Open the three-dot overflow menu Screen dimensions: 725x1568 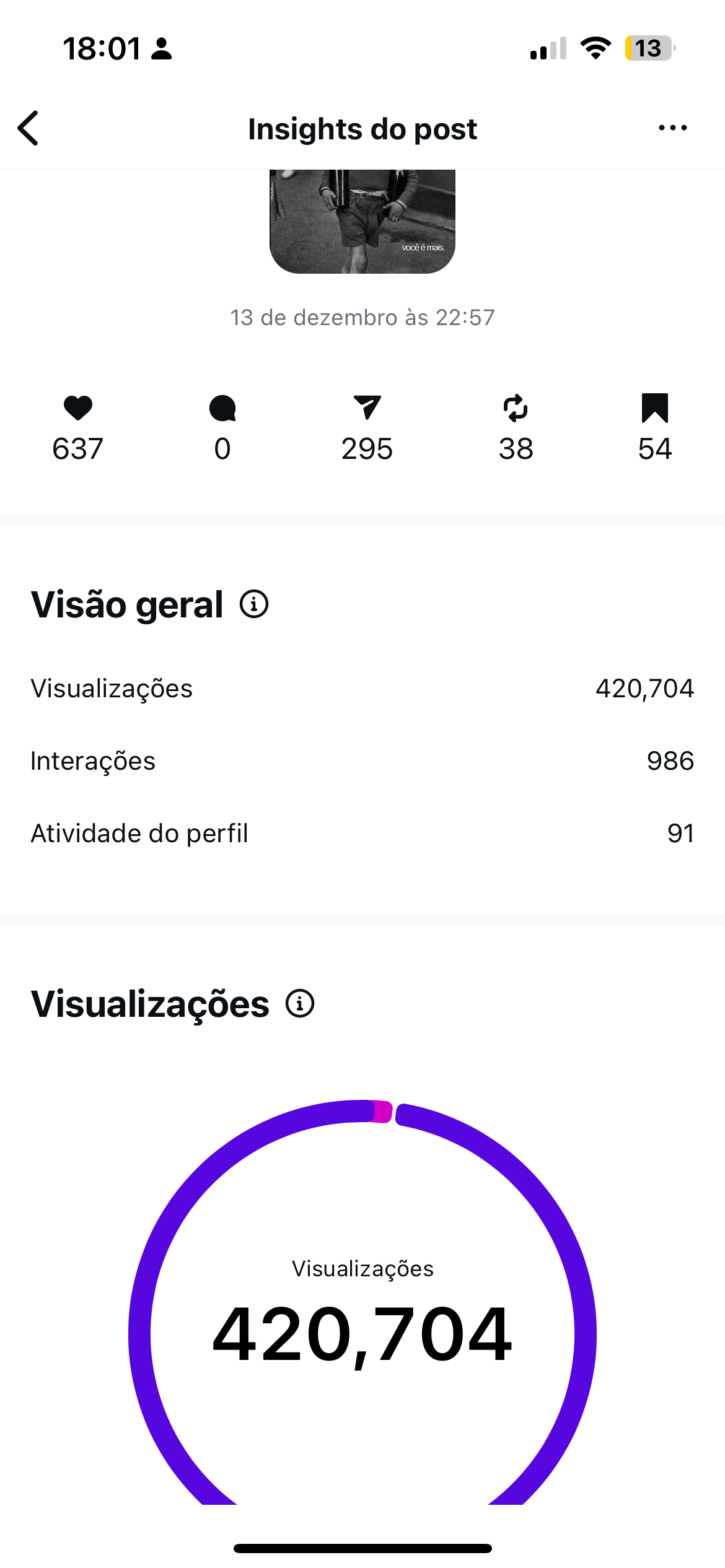pyautogui.click(x=672, y=128)
